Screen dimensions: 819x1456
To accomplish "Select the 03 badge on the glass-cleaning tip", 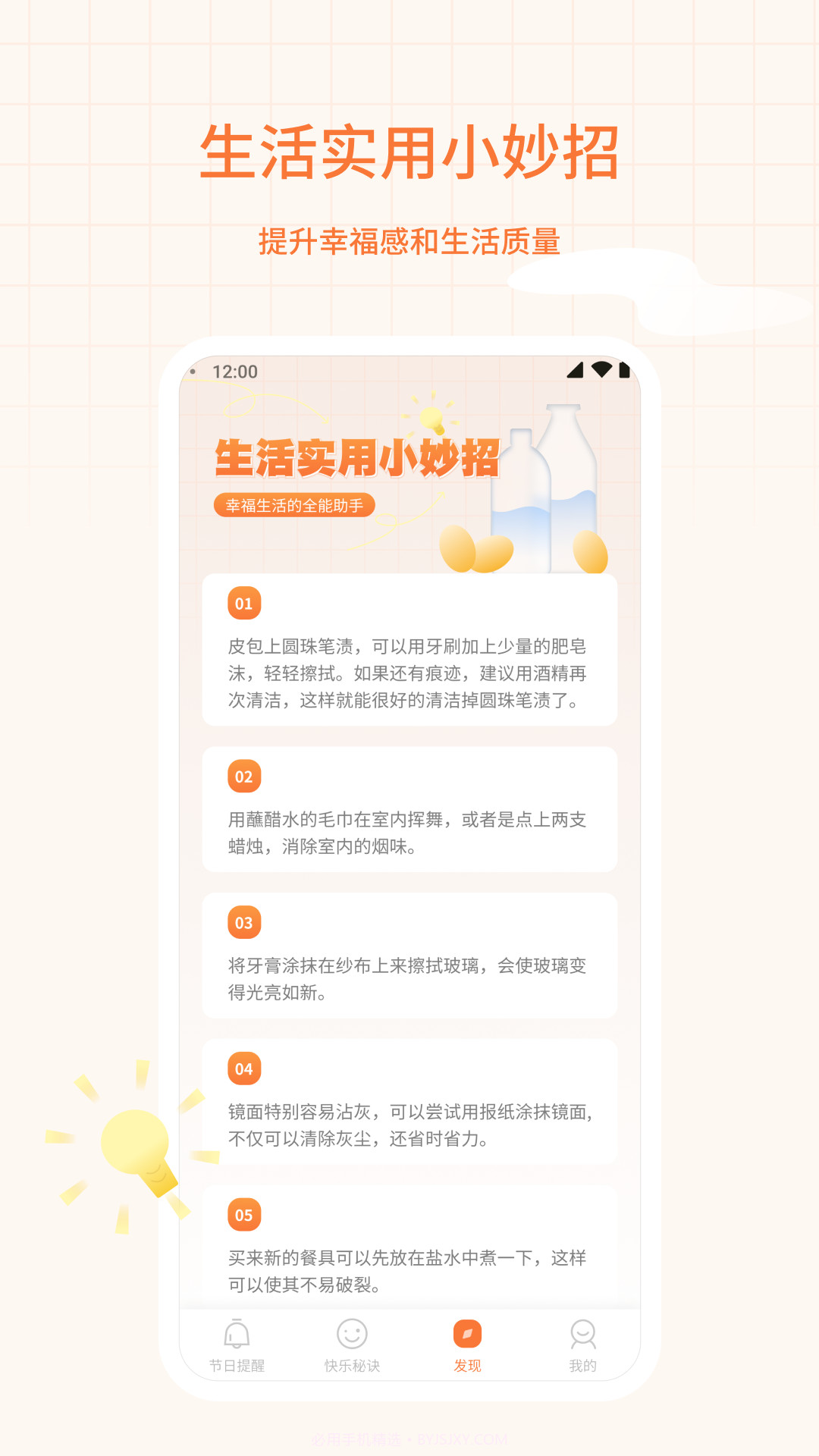I will (x=243, y=921).
